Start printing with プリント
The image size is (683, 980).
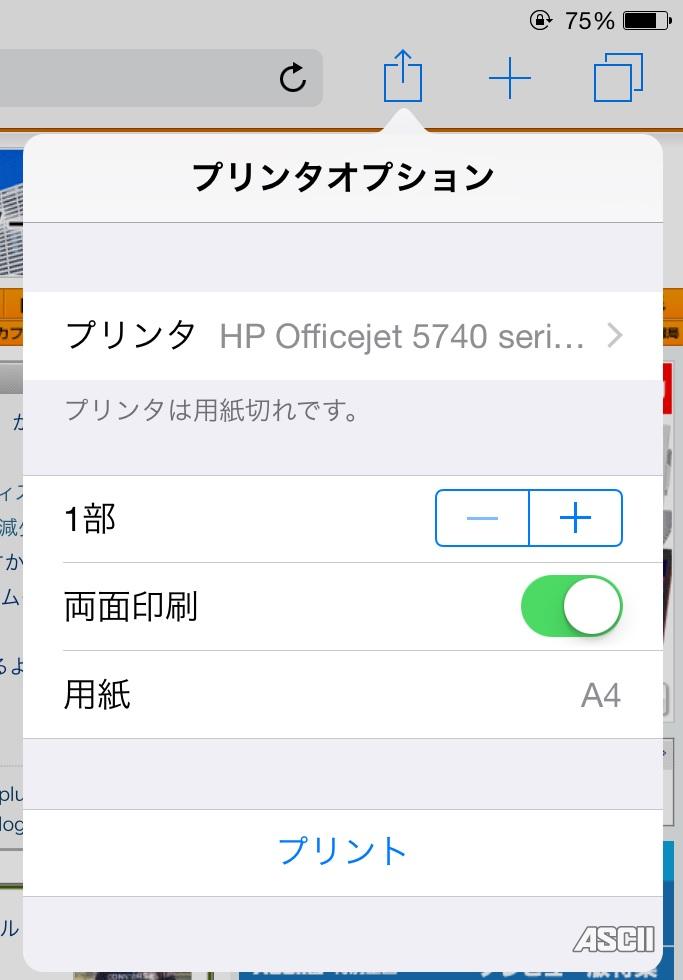point(343,852)
